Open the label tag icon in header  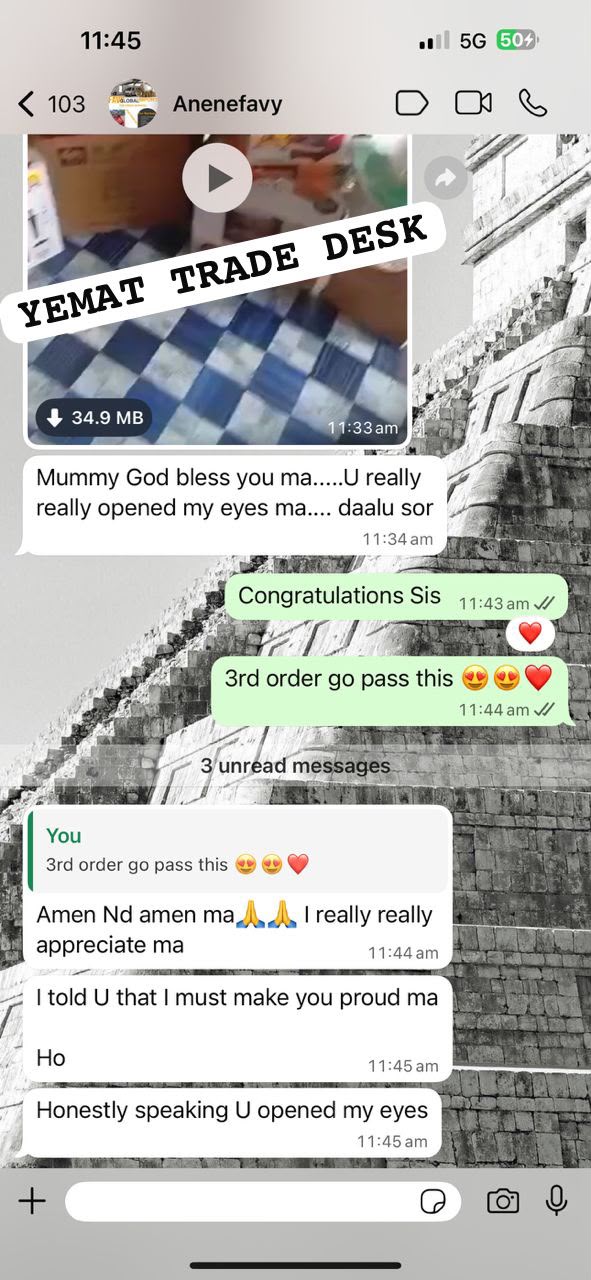pos(412,103)
